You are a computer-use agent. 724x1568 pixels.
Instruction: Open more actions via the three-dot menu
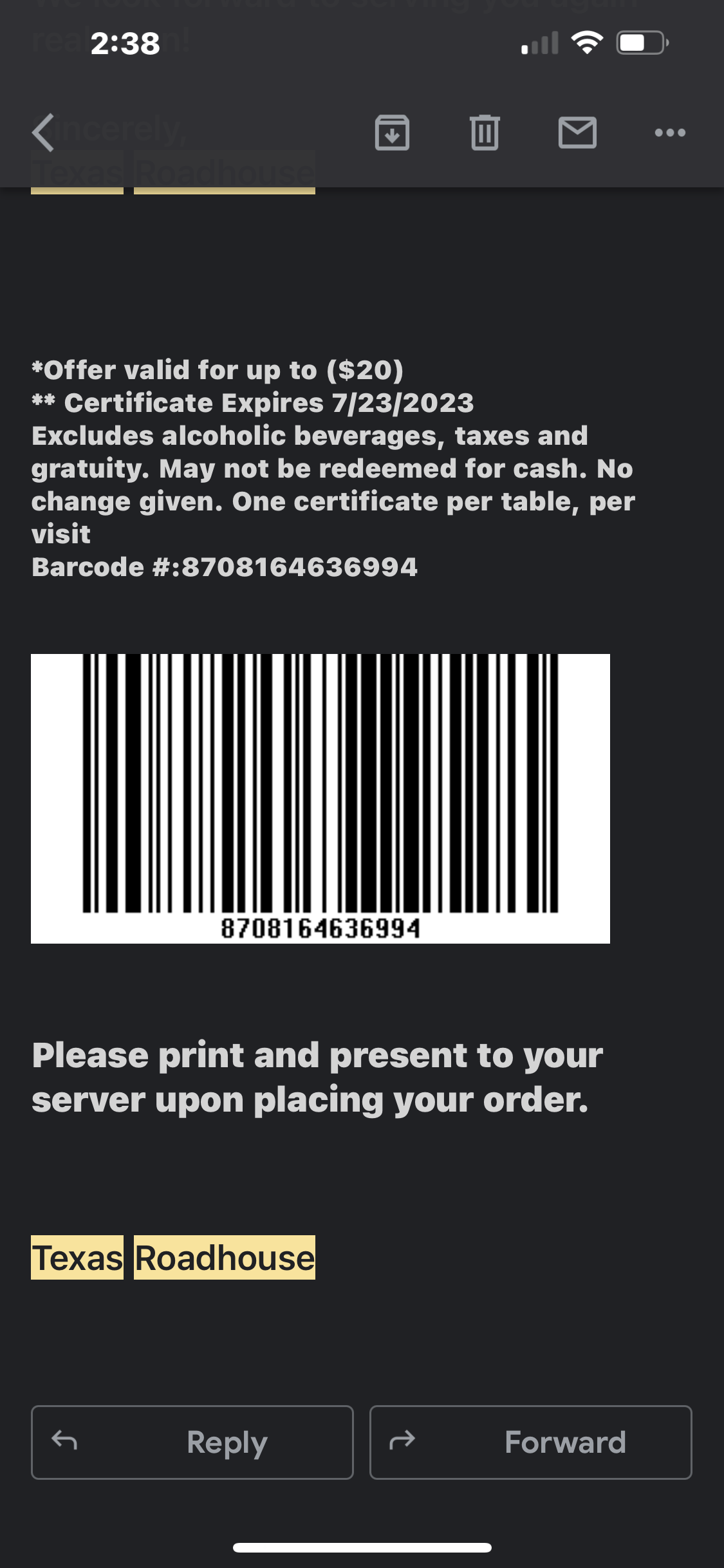click(669, 133)
